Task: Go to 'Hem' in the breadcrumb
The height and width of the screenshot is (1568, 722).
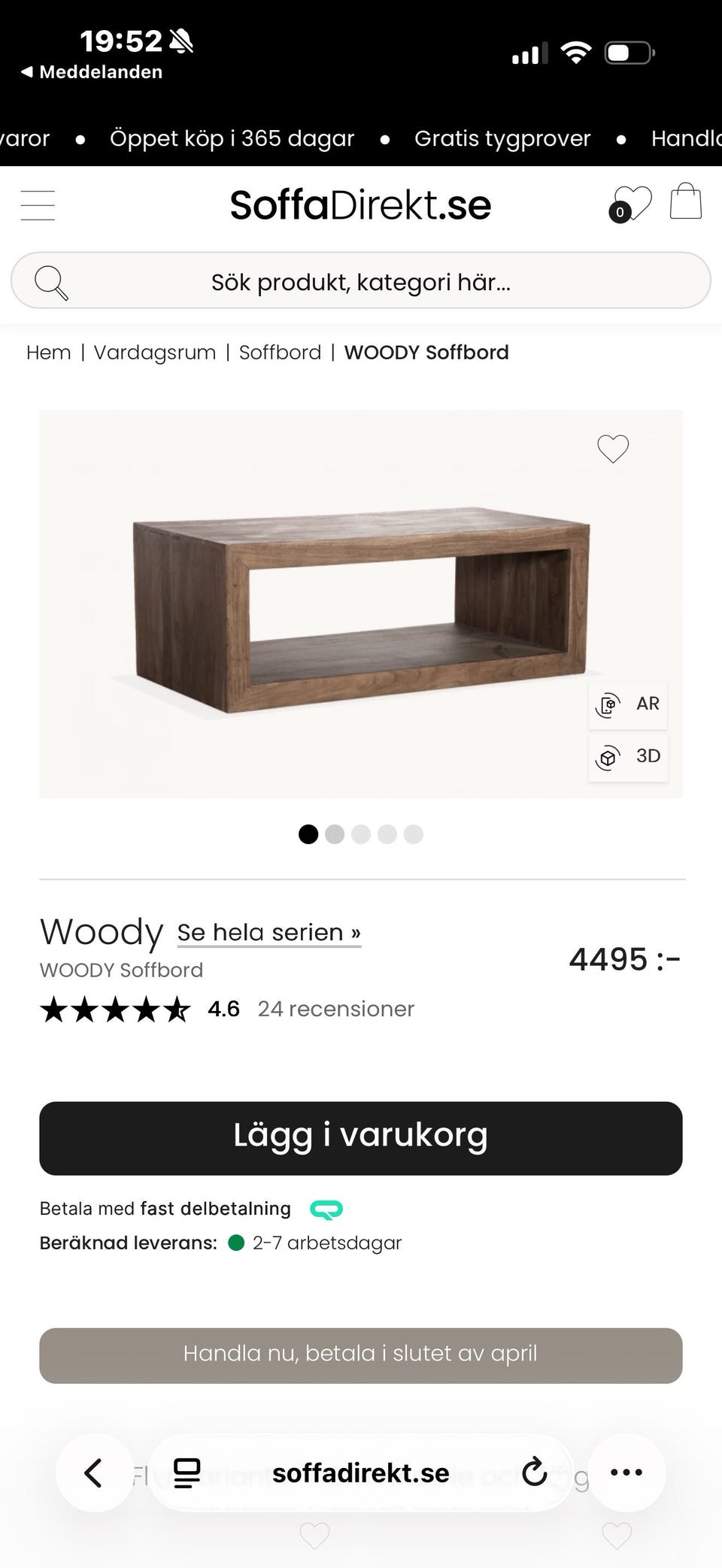Action: (48, 352)
